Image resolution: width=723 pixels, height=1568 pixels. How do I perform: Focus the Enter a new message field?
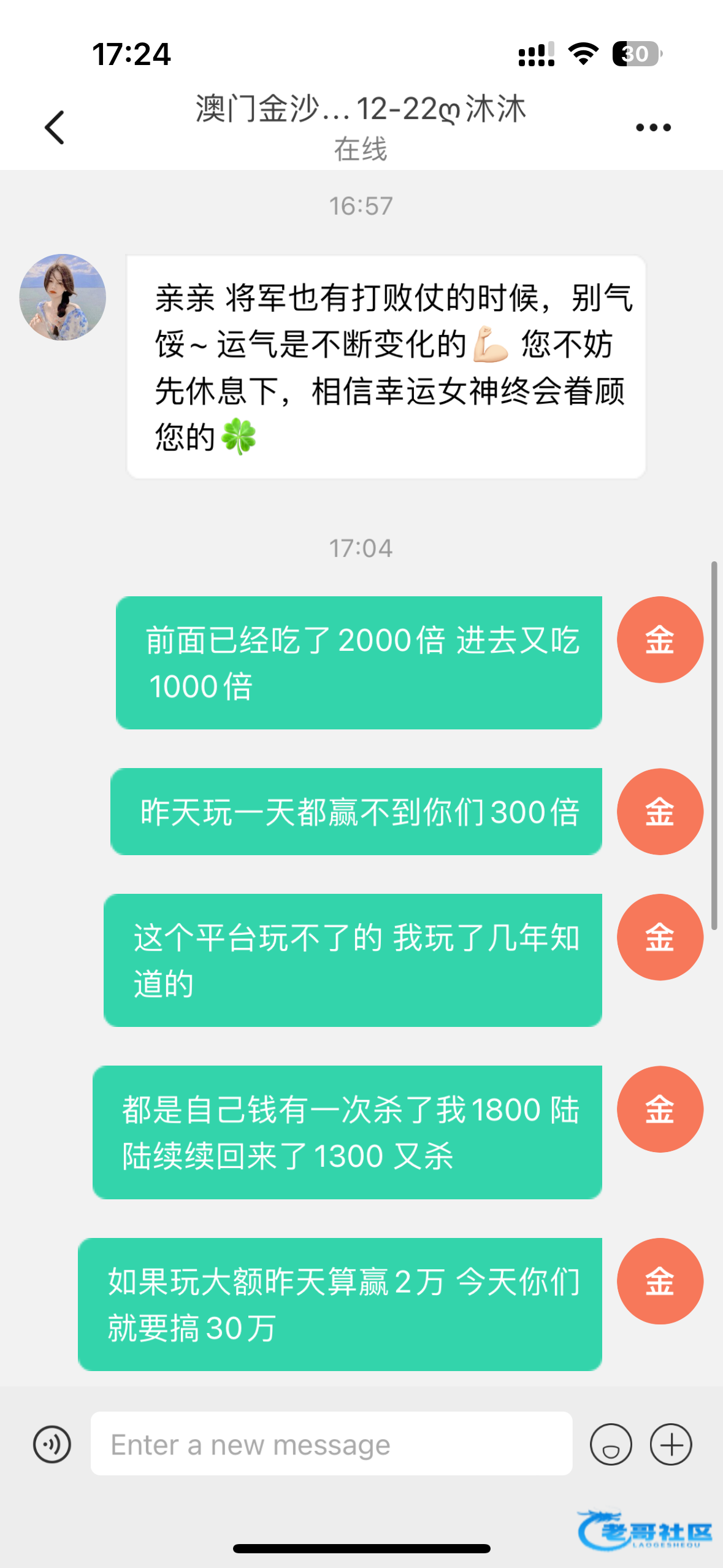coord(331,1444)
